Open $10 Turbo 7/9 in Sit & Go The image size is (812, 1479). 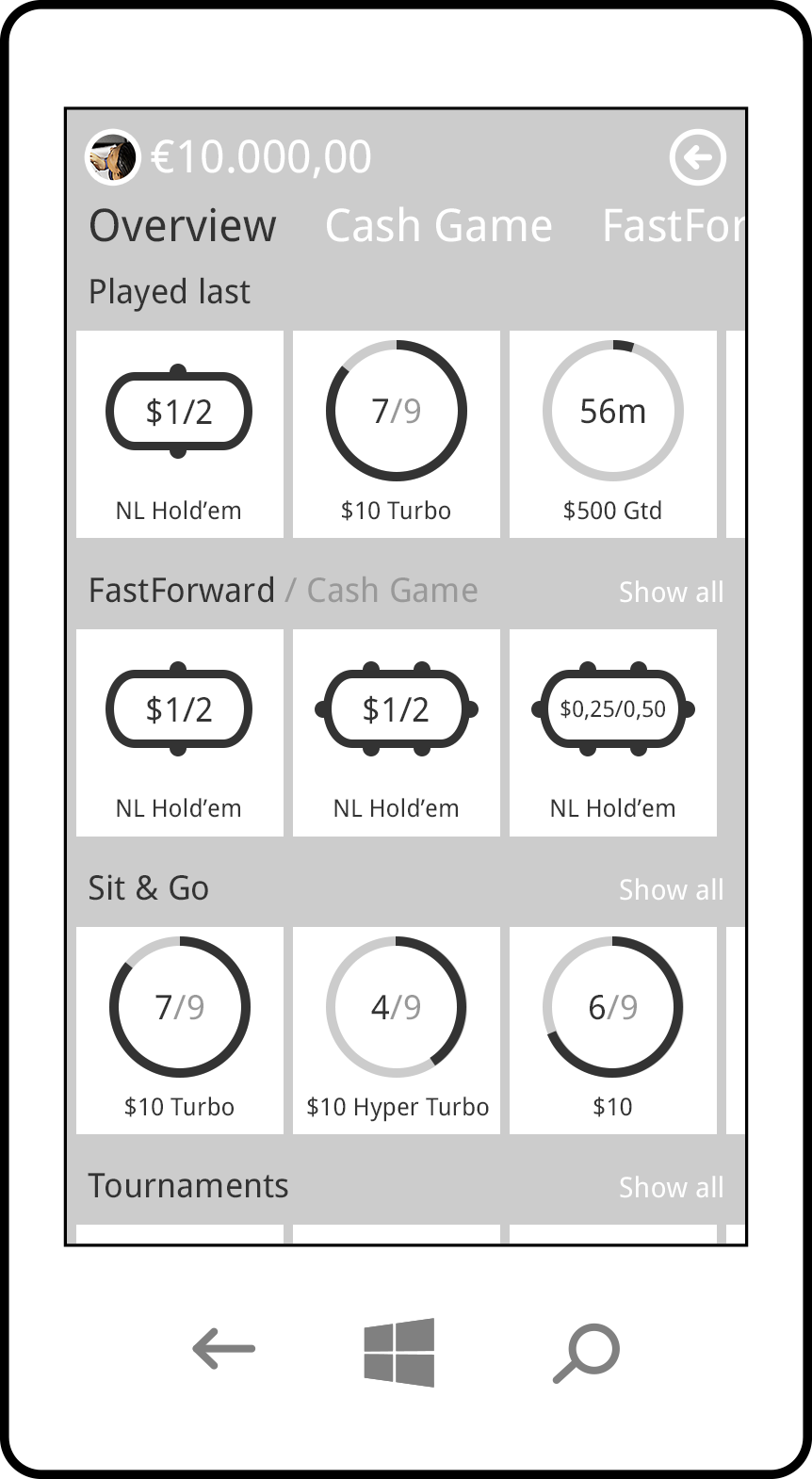click(x=179, y=1030)
